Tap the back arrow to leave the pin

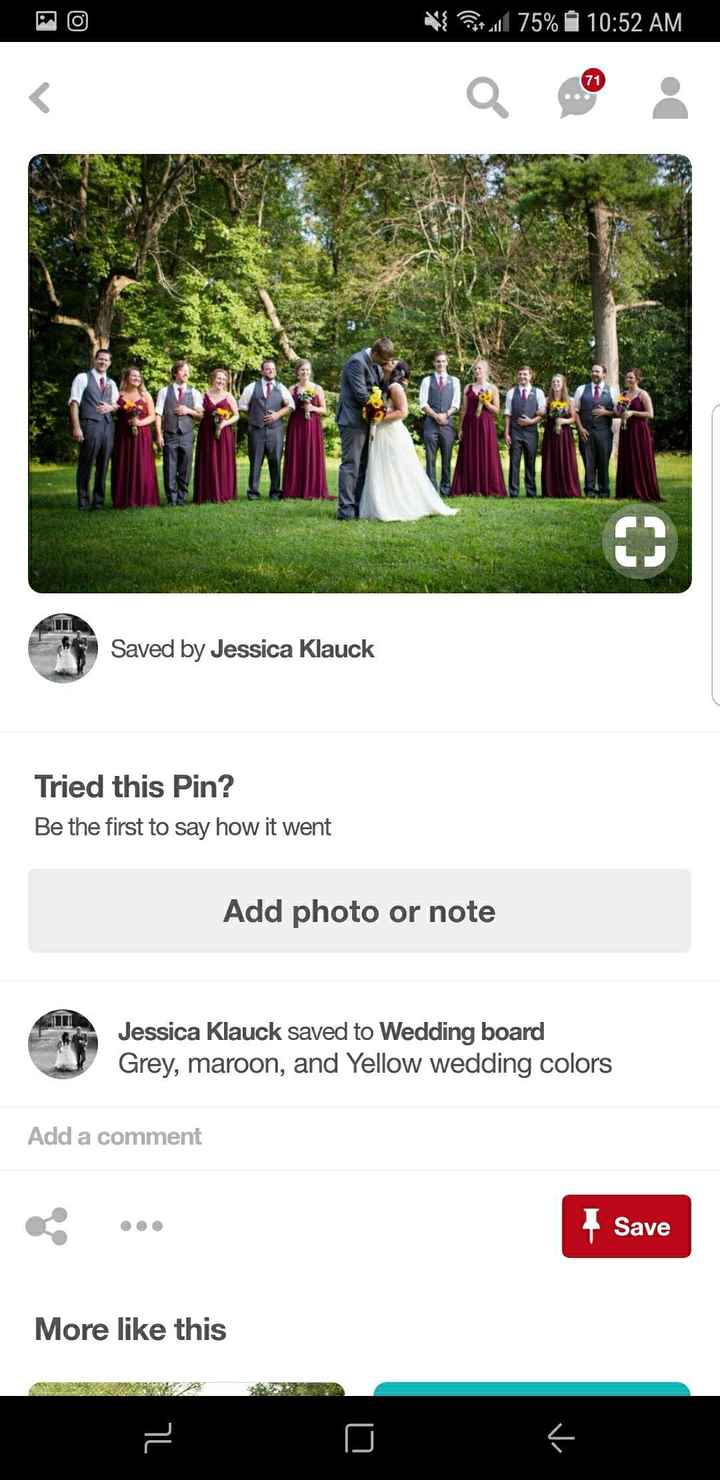pyautogui.click(x=39, y=97)
